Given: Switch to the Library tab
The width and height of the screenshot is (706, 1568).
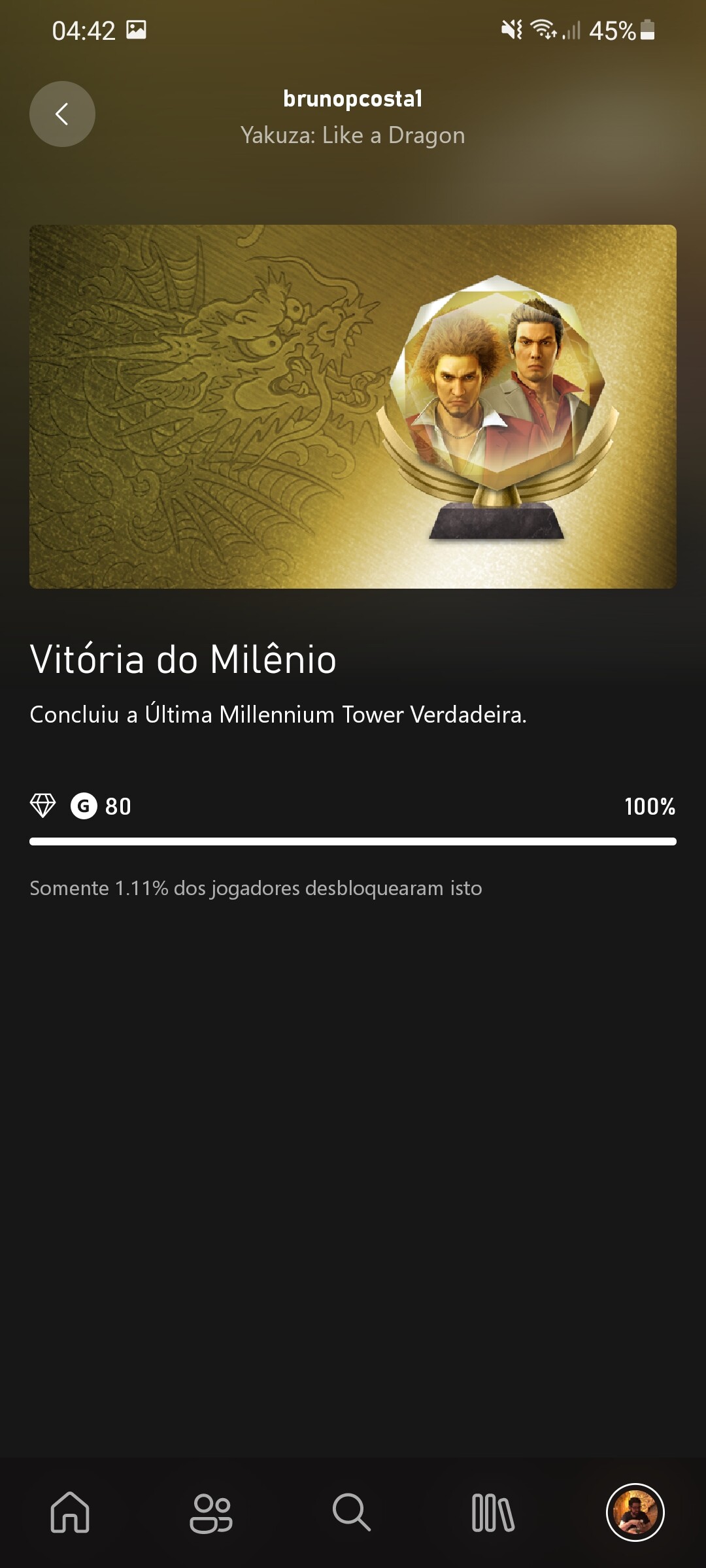Looking at the screenshot, I should click(493, 1512).
